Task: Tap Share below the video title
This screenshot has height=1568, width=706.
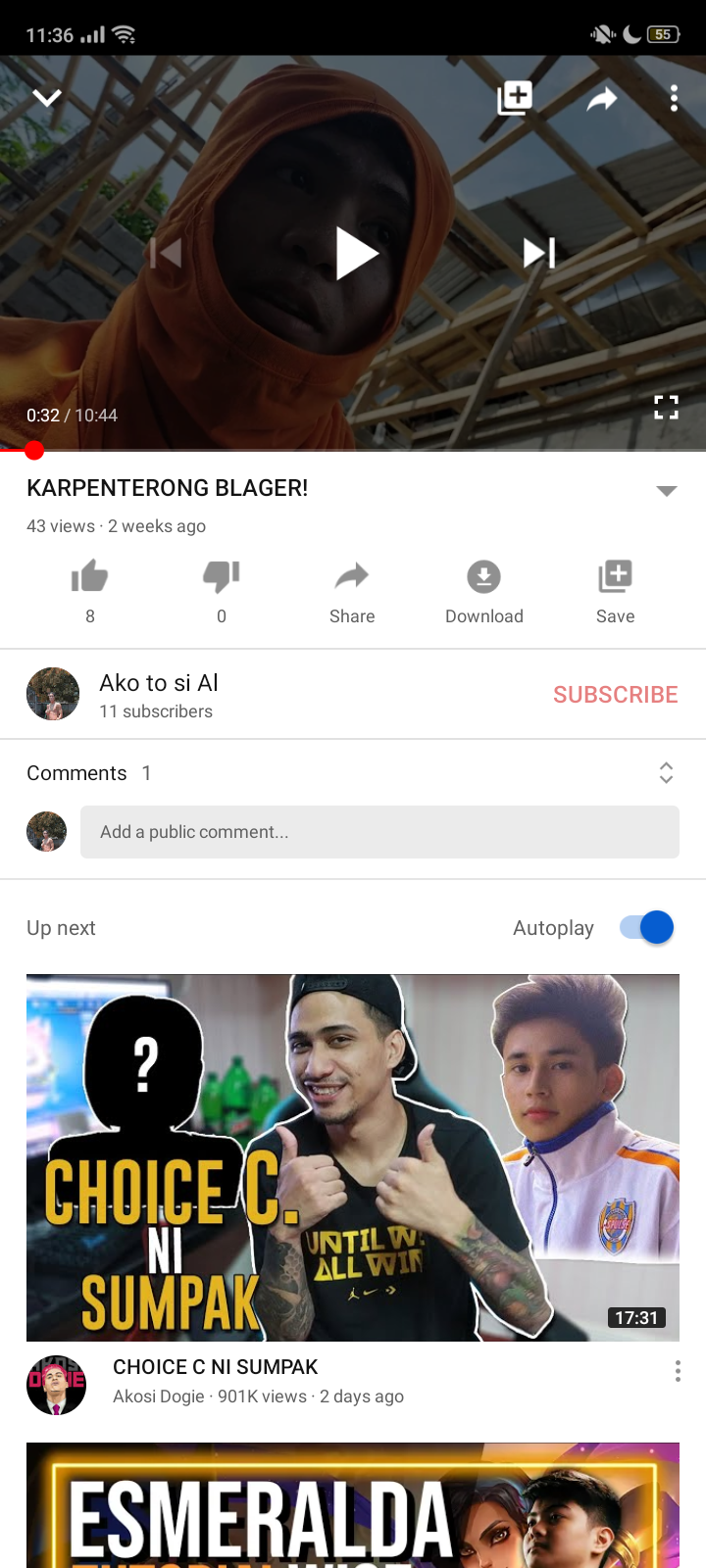Action: tap(352, 590)
